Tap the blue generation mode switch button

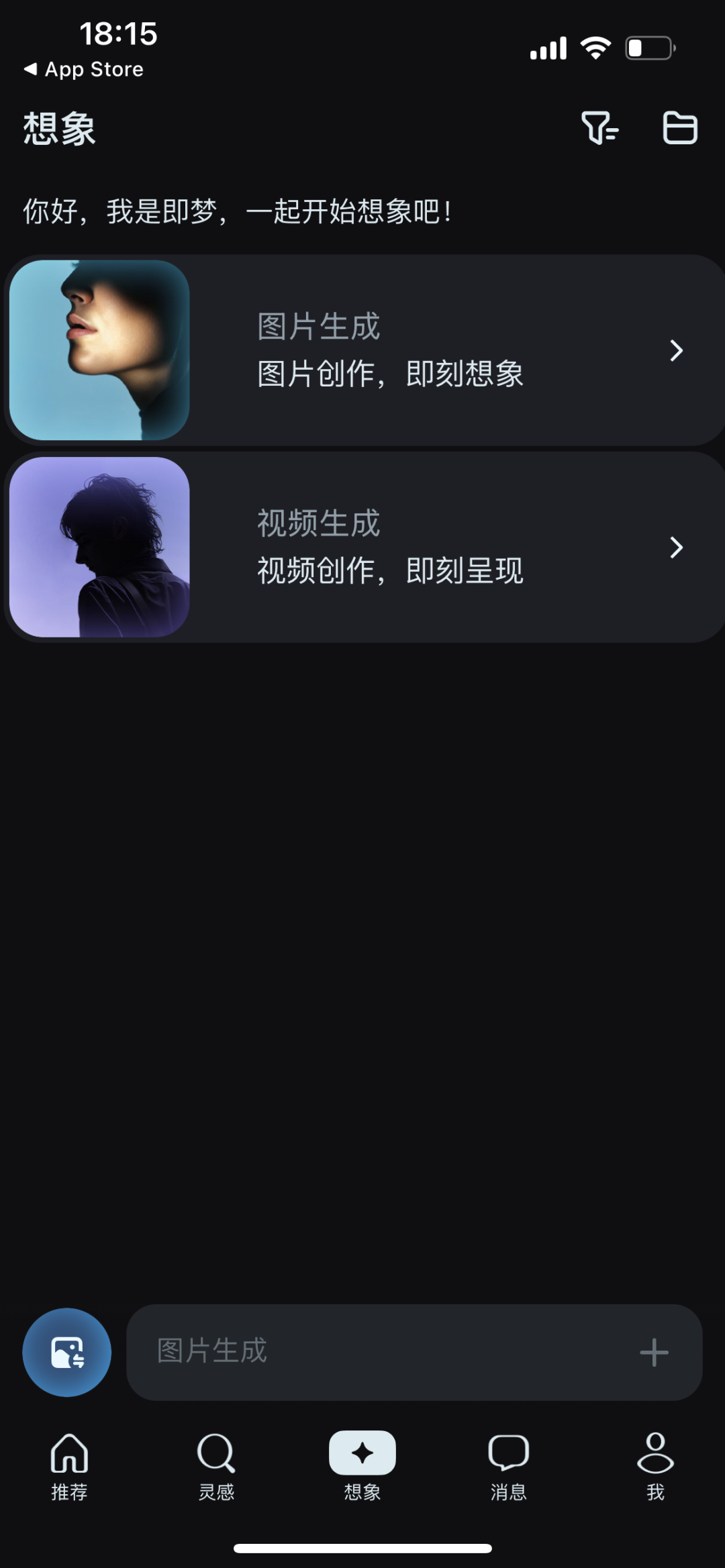(67, 1352)
